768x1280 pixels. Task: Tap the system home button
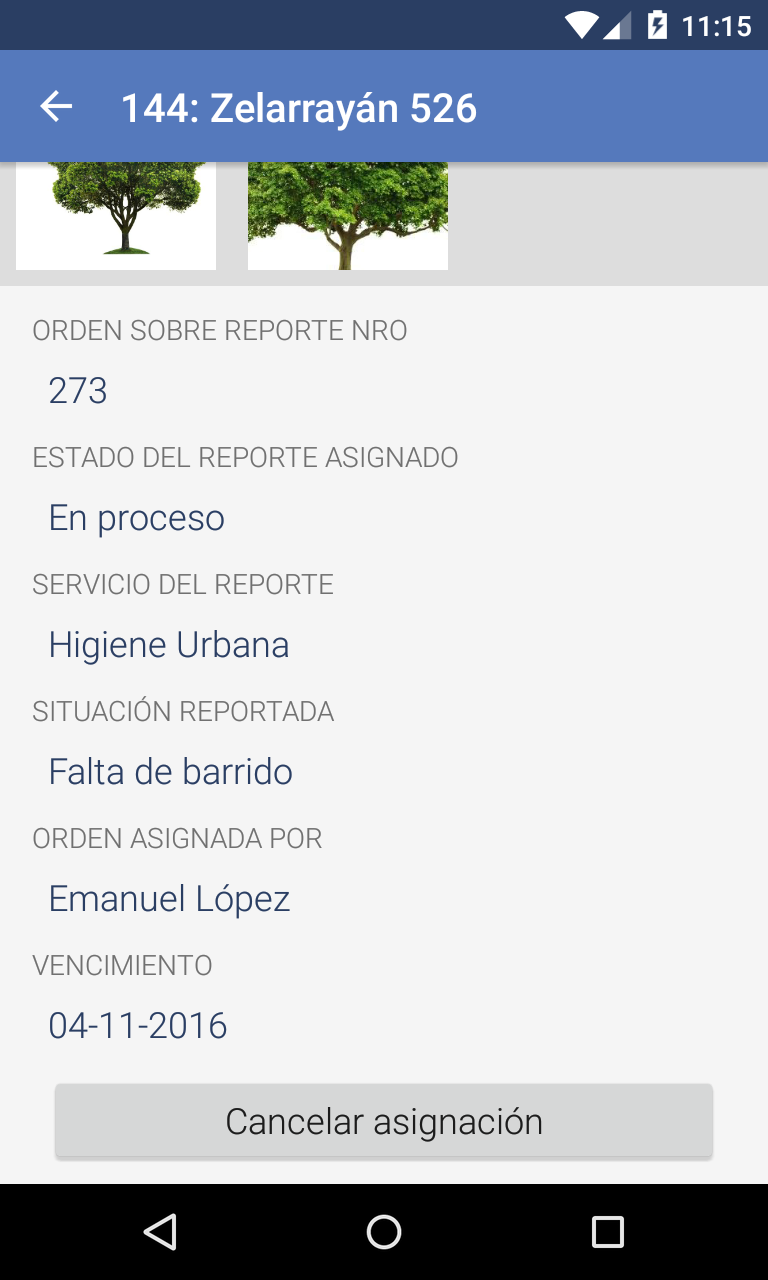tap(384, 1232)
